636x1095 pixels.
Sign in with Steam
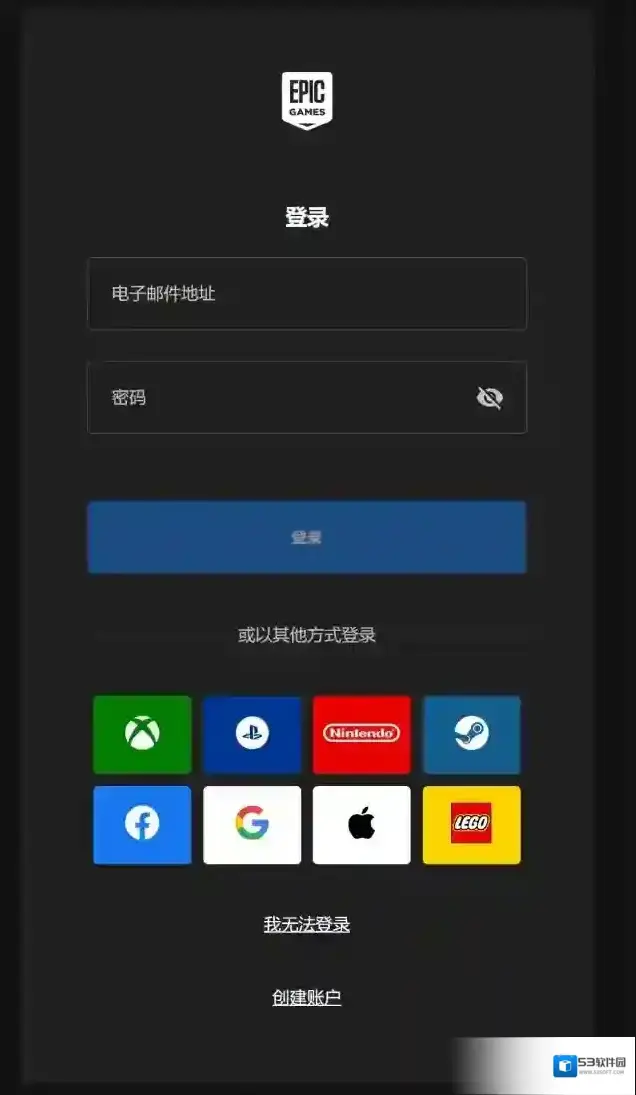(471, 734)
